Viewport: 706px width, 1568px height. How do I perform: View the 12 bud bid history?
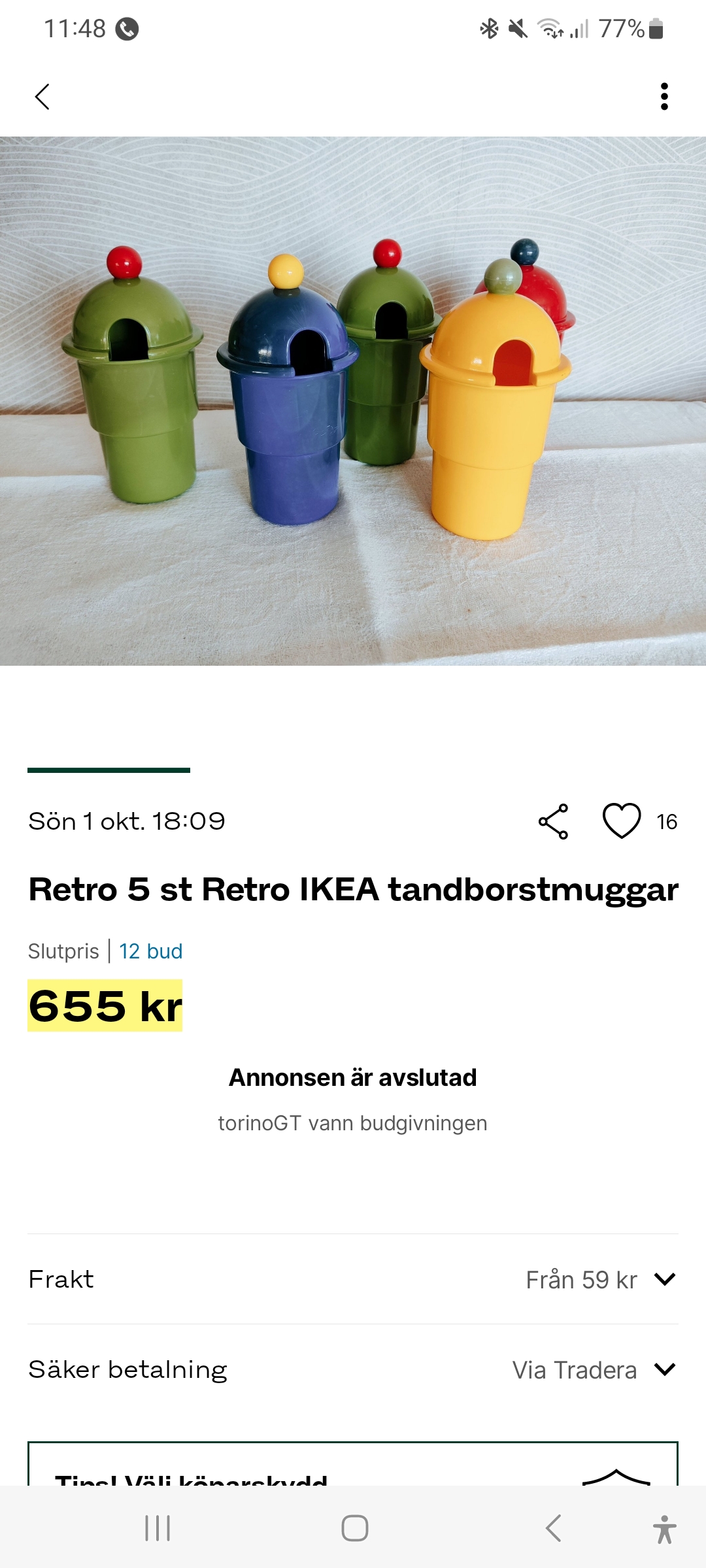pos(150,951)
